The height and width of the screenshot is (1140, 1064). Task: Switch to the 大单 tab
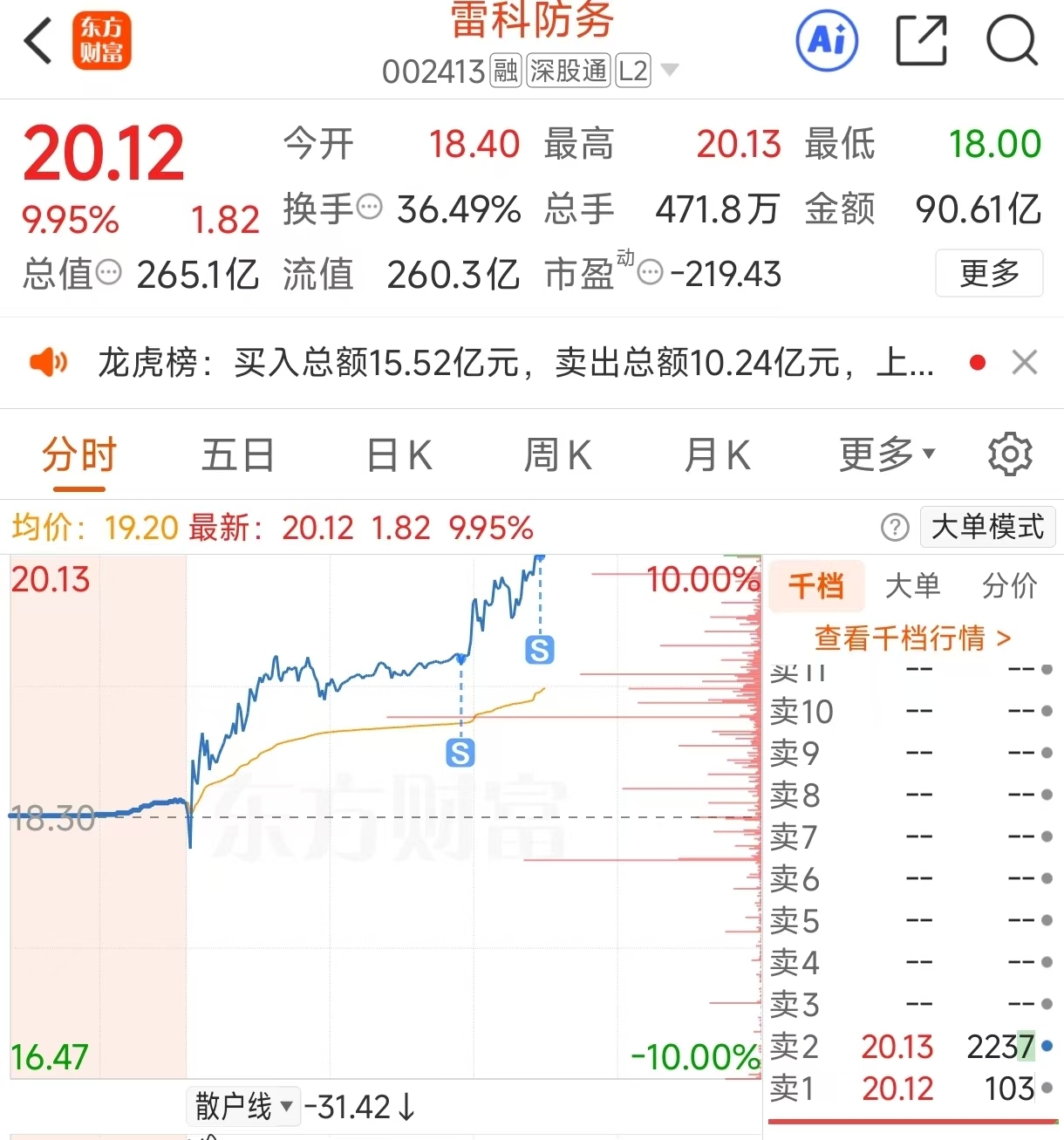click(912, 585)
